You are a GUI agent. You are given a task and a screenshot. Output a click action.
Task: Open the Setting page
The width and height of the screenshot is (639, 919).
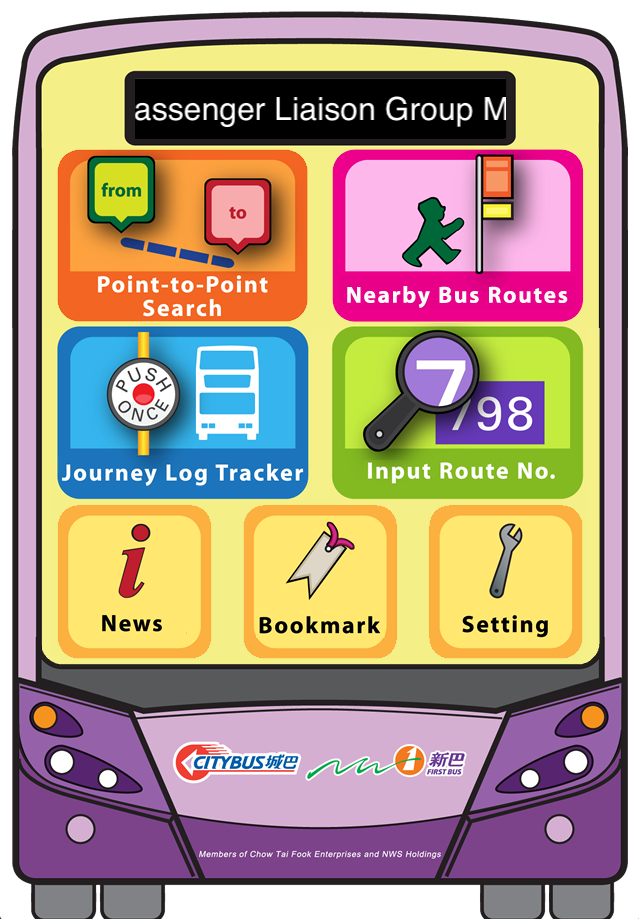point(505,581)
